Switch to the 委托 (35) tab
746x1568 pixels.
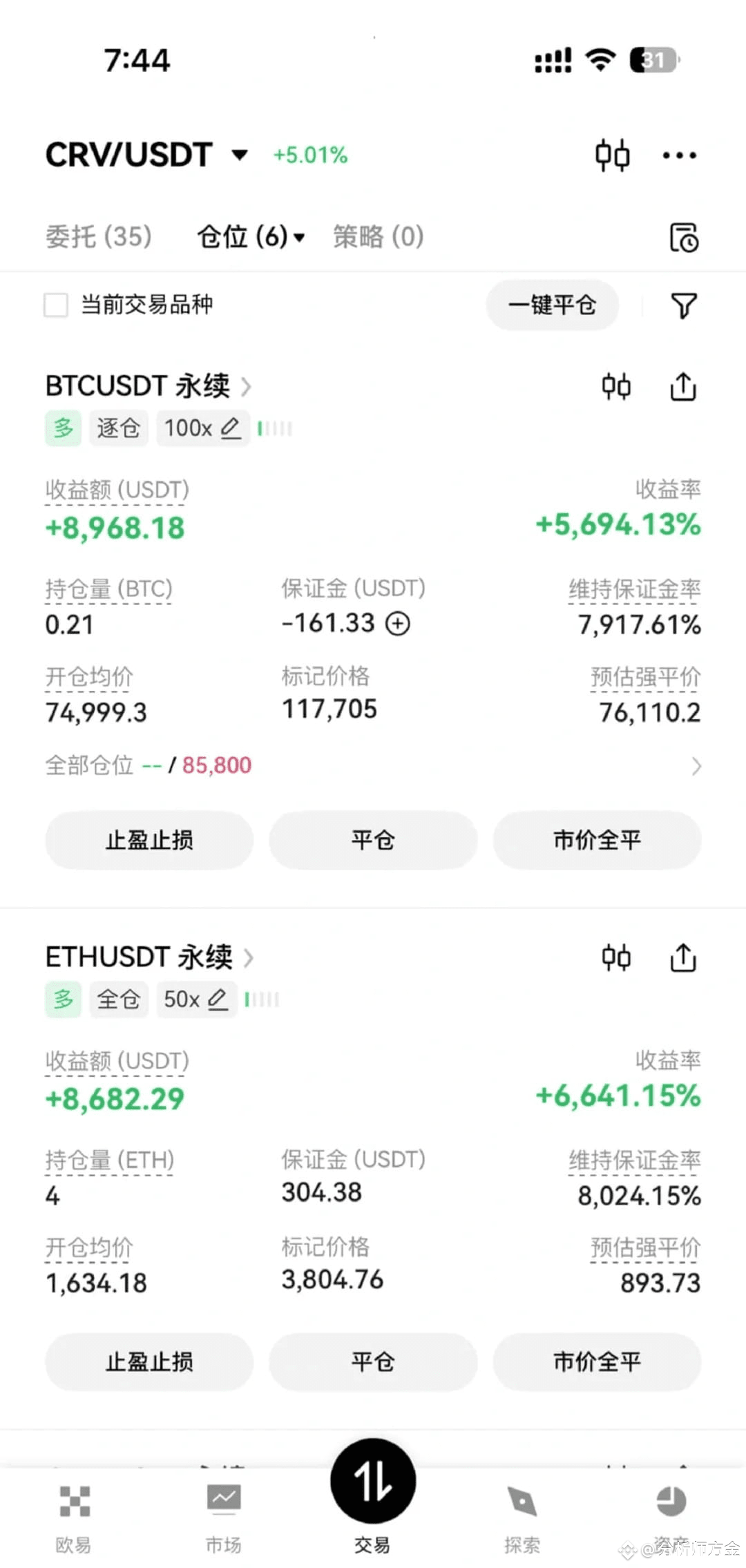point(99,237)
